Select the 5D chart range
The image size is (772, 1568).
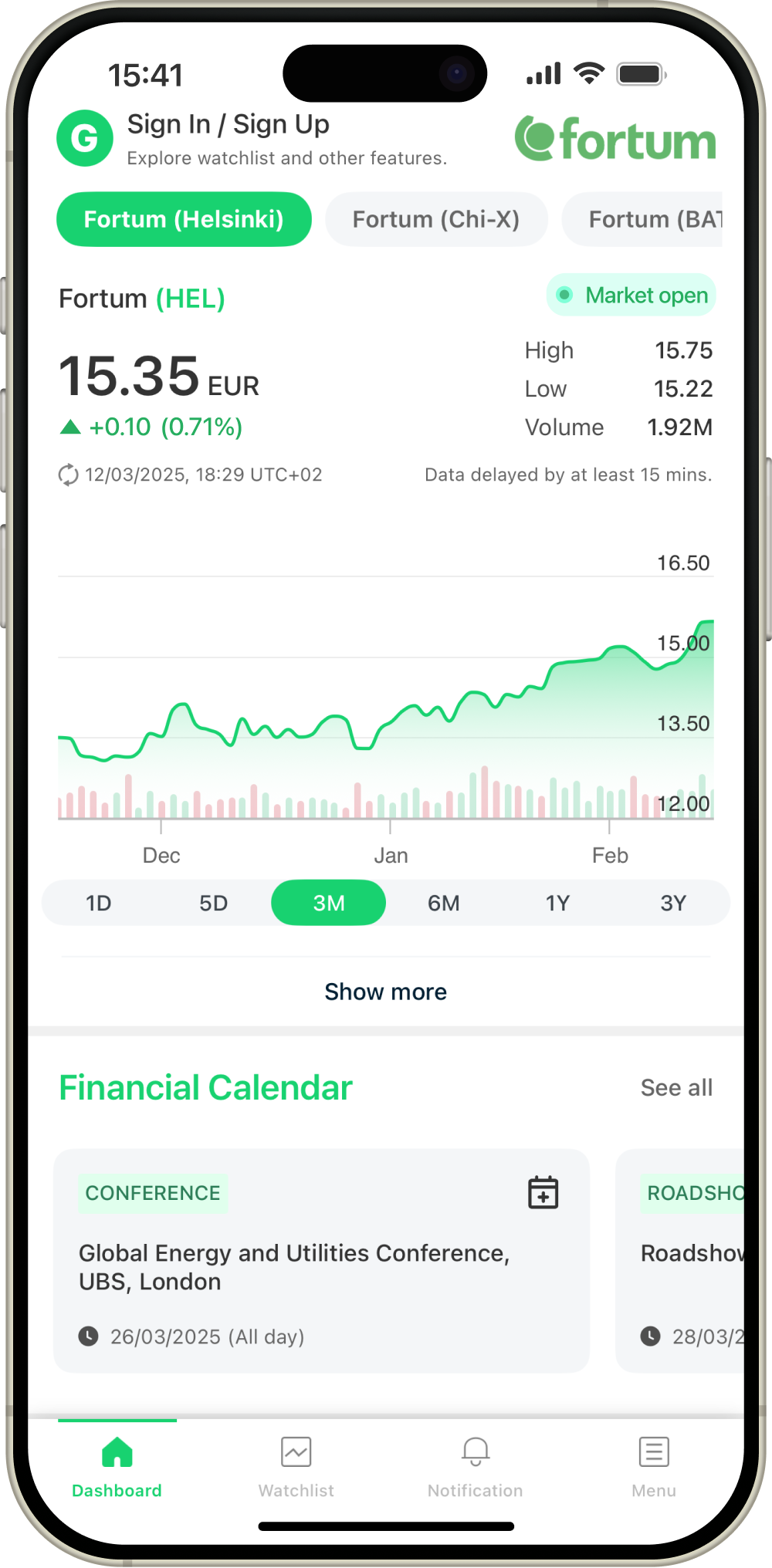click(214, 903)
